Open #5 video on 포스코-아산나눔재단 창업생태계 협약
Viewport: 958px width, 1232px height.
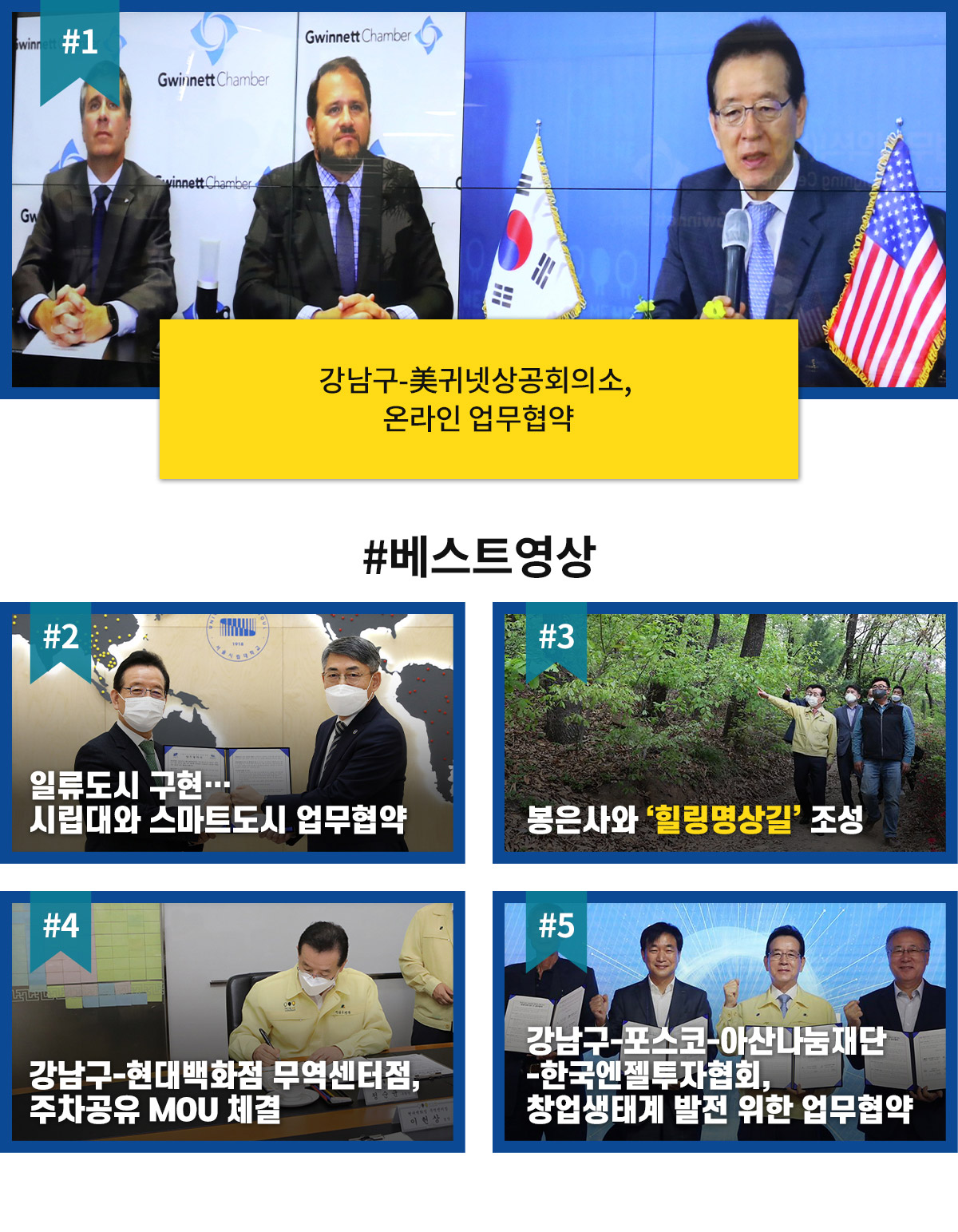(725, 1022)
